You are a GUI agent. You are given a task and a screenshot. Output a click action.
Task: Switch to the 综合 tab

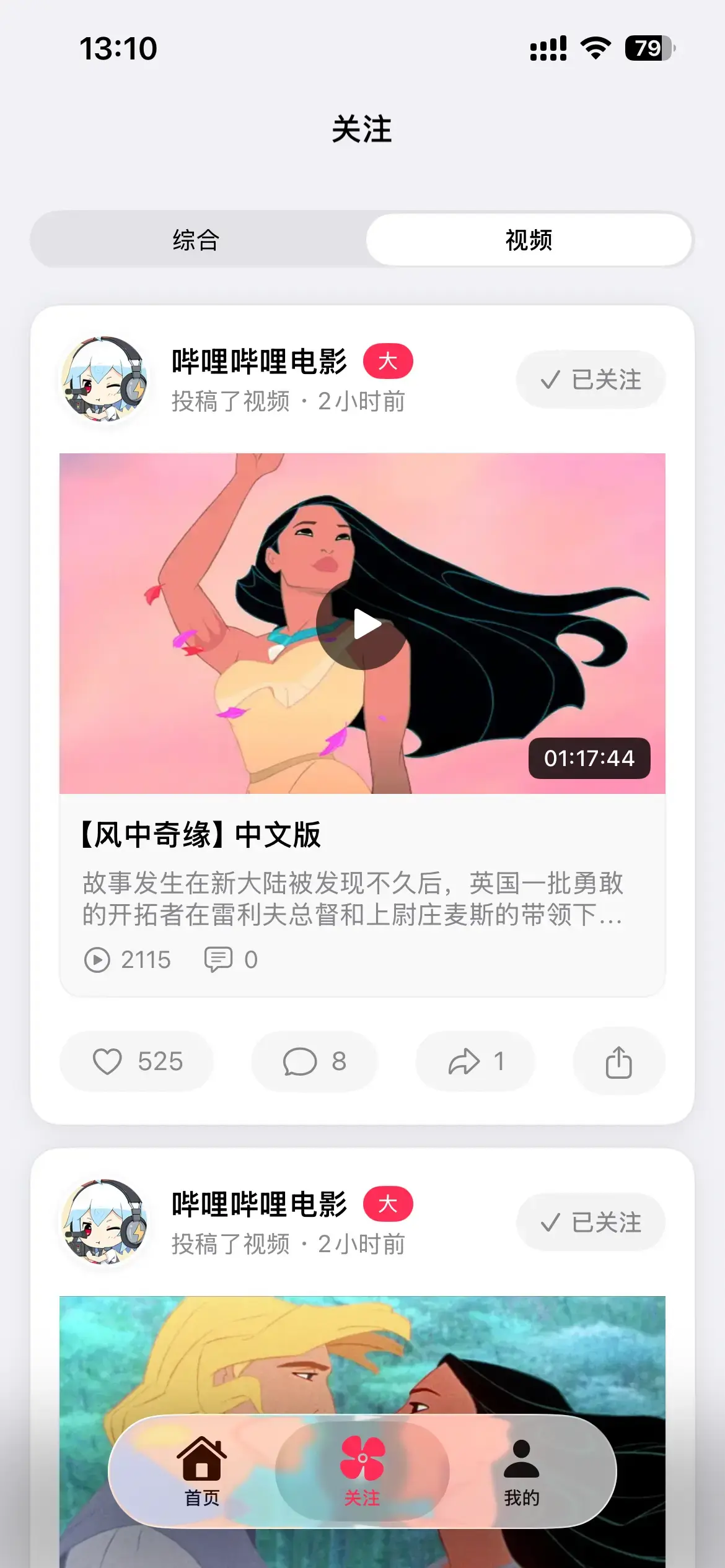[196, 240]
